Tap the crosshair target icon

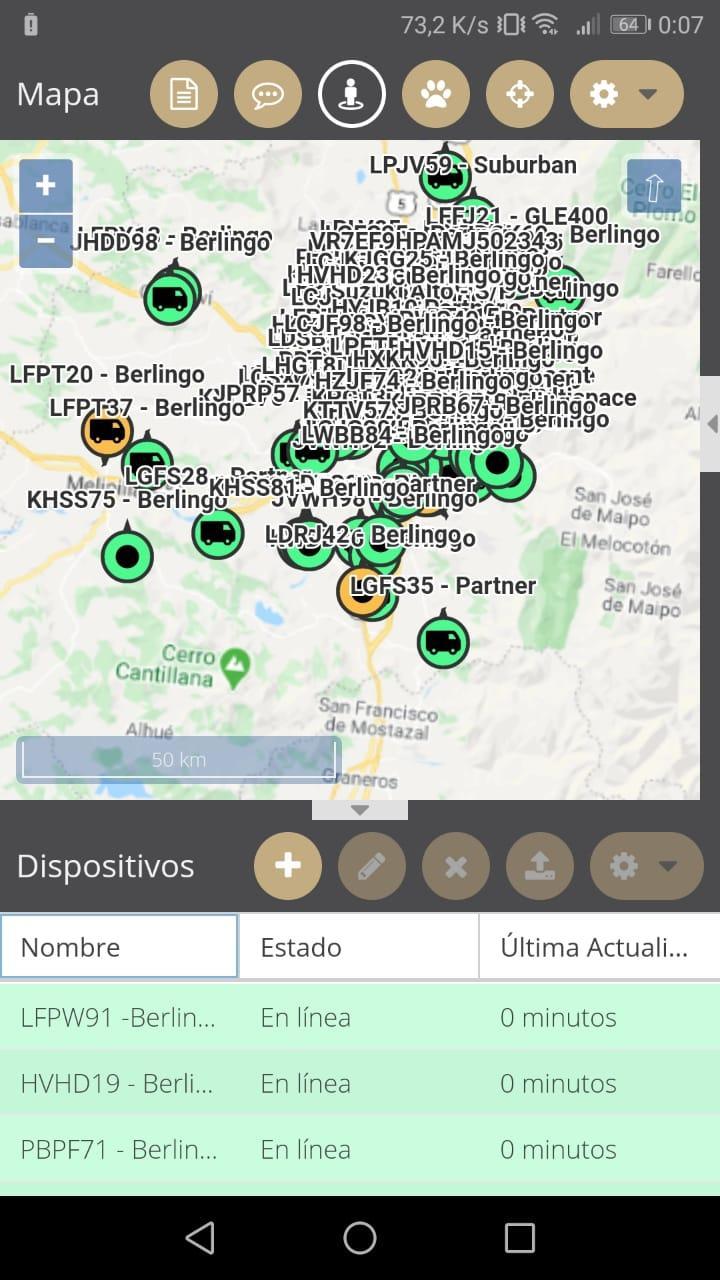pos(520,95)
